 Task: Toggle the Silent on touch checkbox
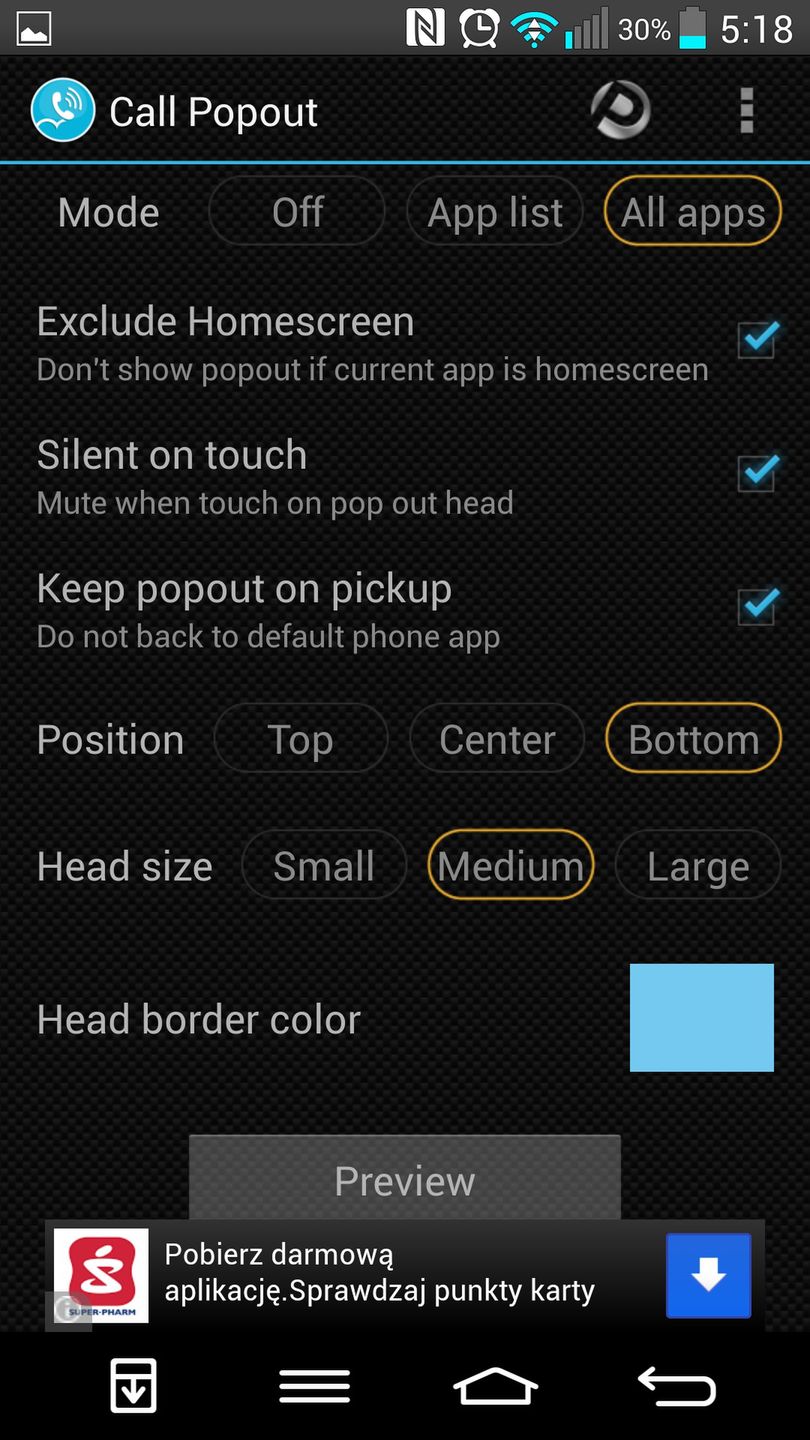pos(757,473)
